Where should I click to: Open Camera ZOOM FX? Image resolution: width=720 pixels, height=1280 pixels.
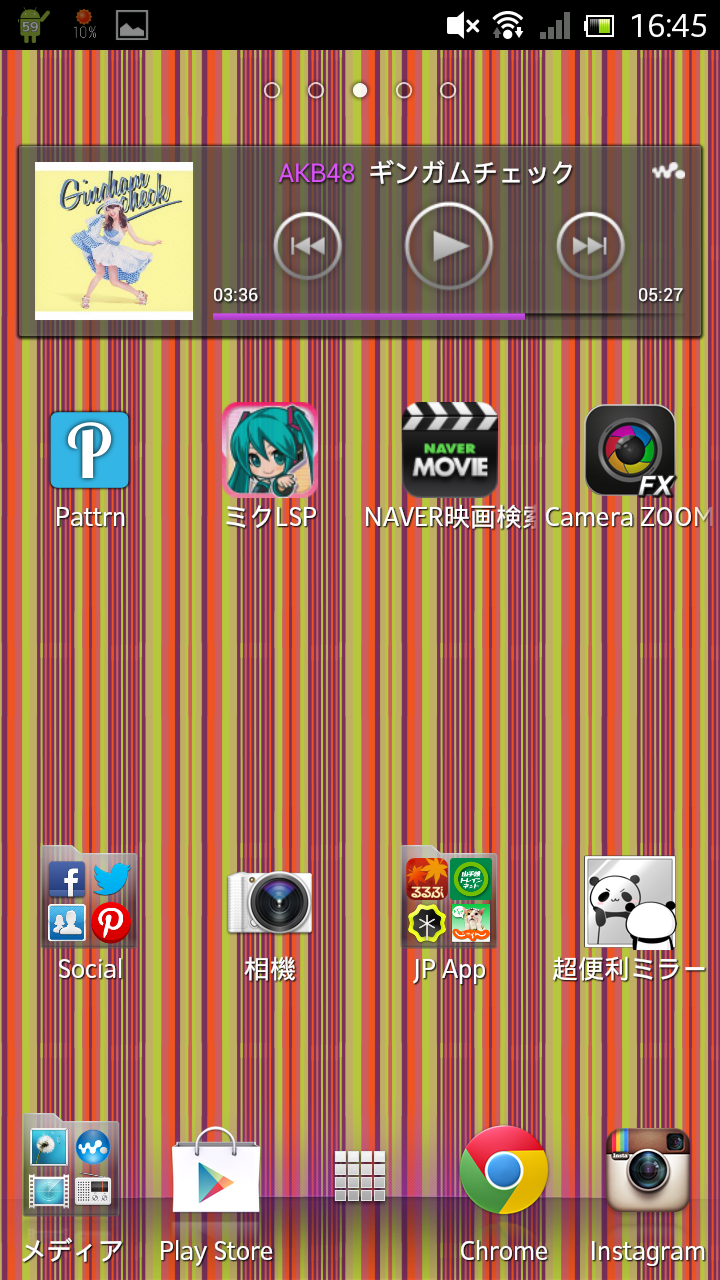(x=630, y=451)
